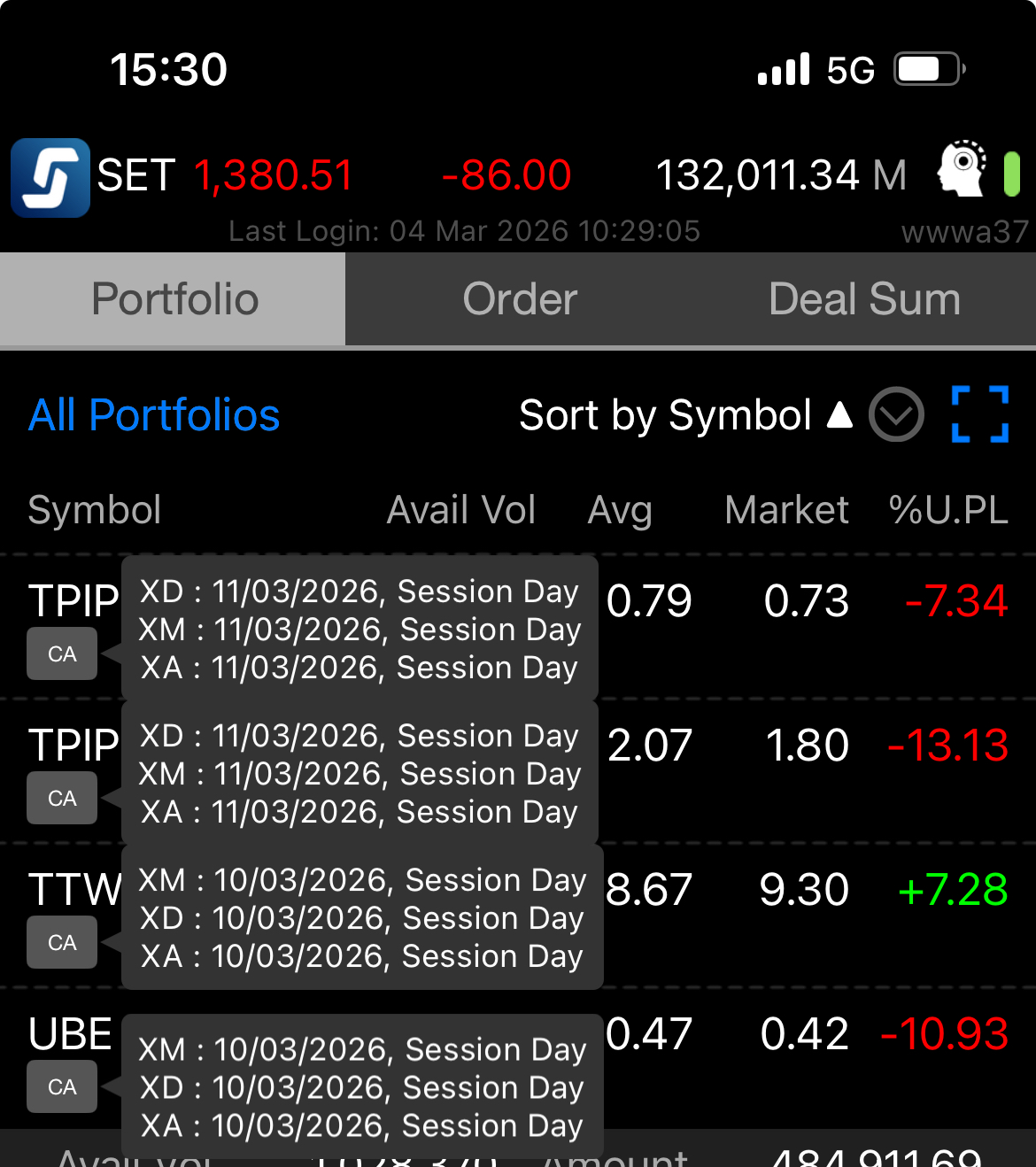
Task: Tap the CA badge under TTW
Action: click(62, 943)
